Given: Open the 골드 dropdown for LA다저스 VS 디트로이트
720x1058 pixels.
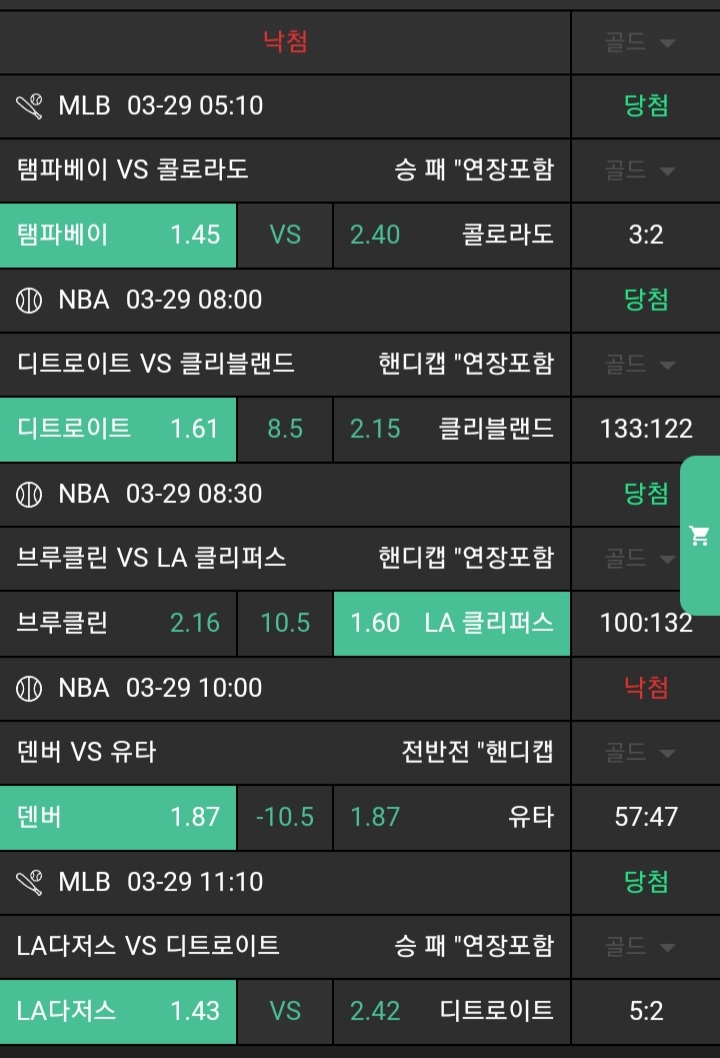Looking at the screenshot, I should pos(645,947).
